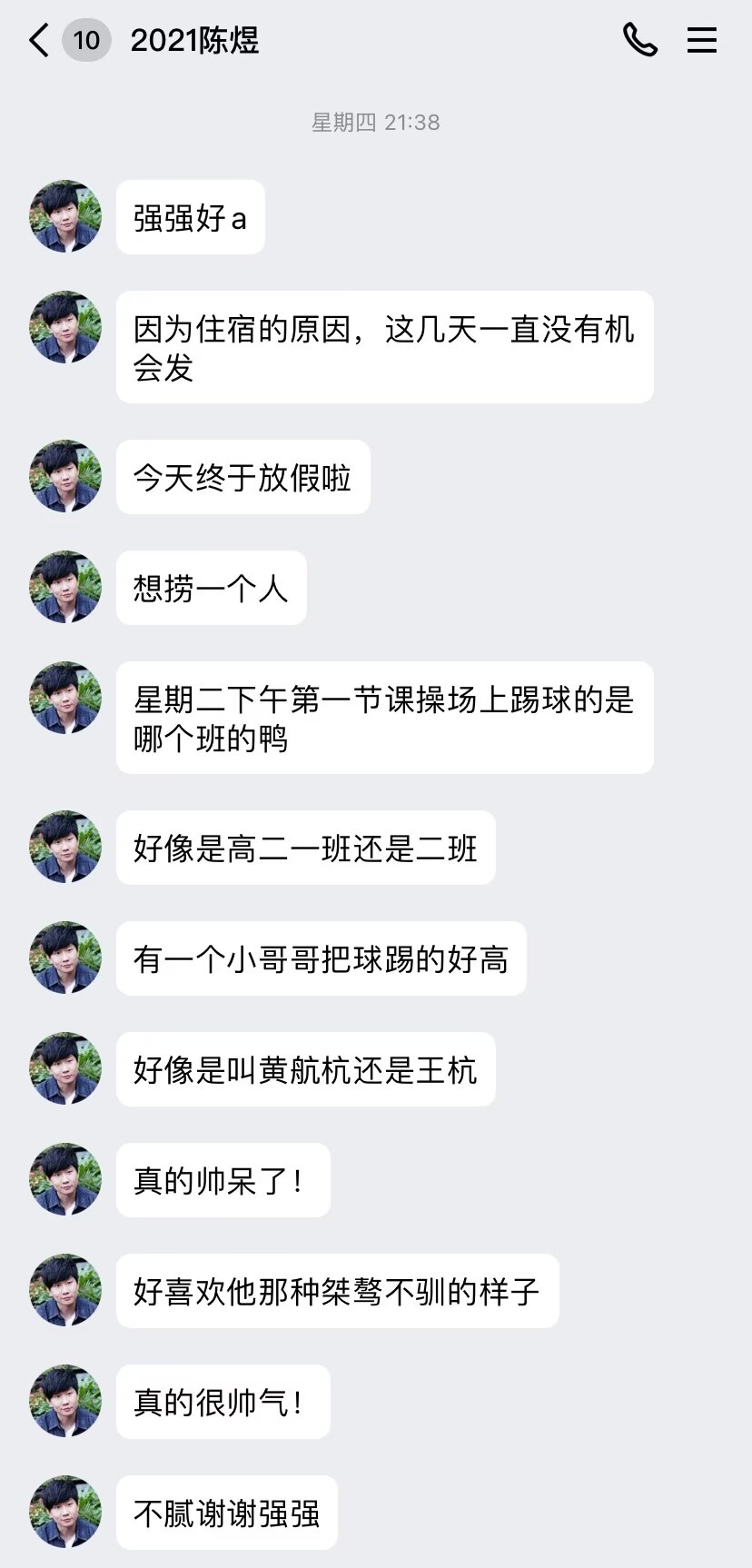The image size is (752, 1568).
Task: Go back to the chat list
Action: click(x=40, y=41)
